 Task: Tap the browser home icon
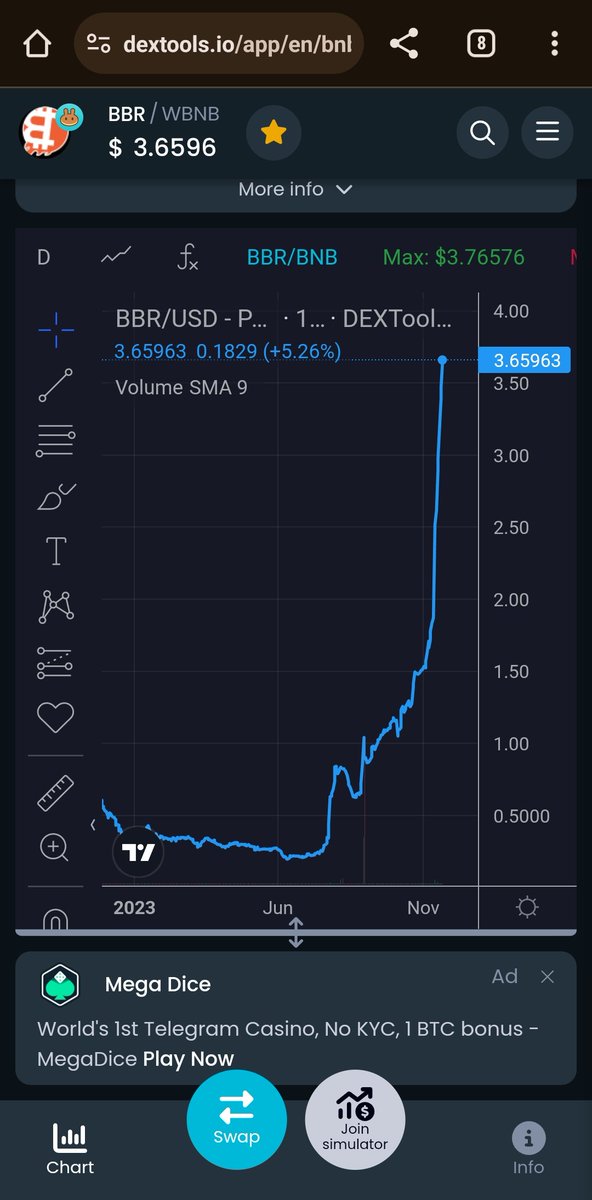pos(37,44)
